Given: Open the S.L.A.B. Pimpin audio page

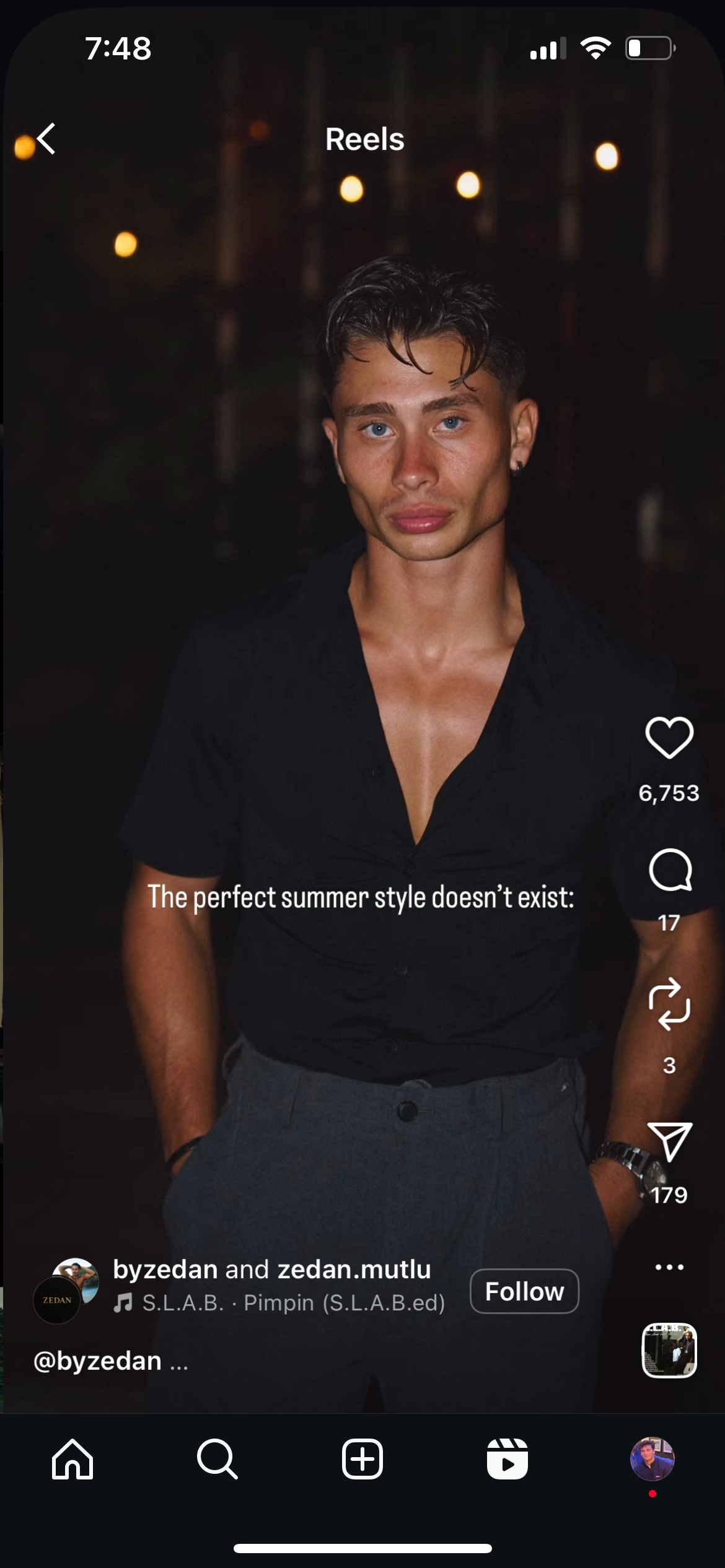Looking at the screenshot, I should (x=292, y=1303).
